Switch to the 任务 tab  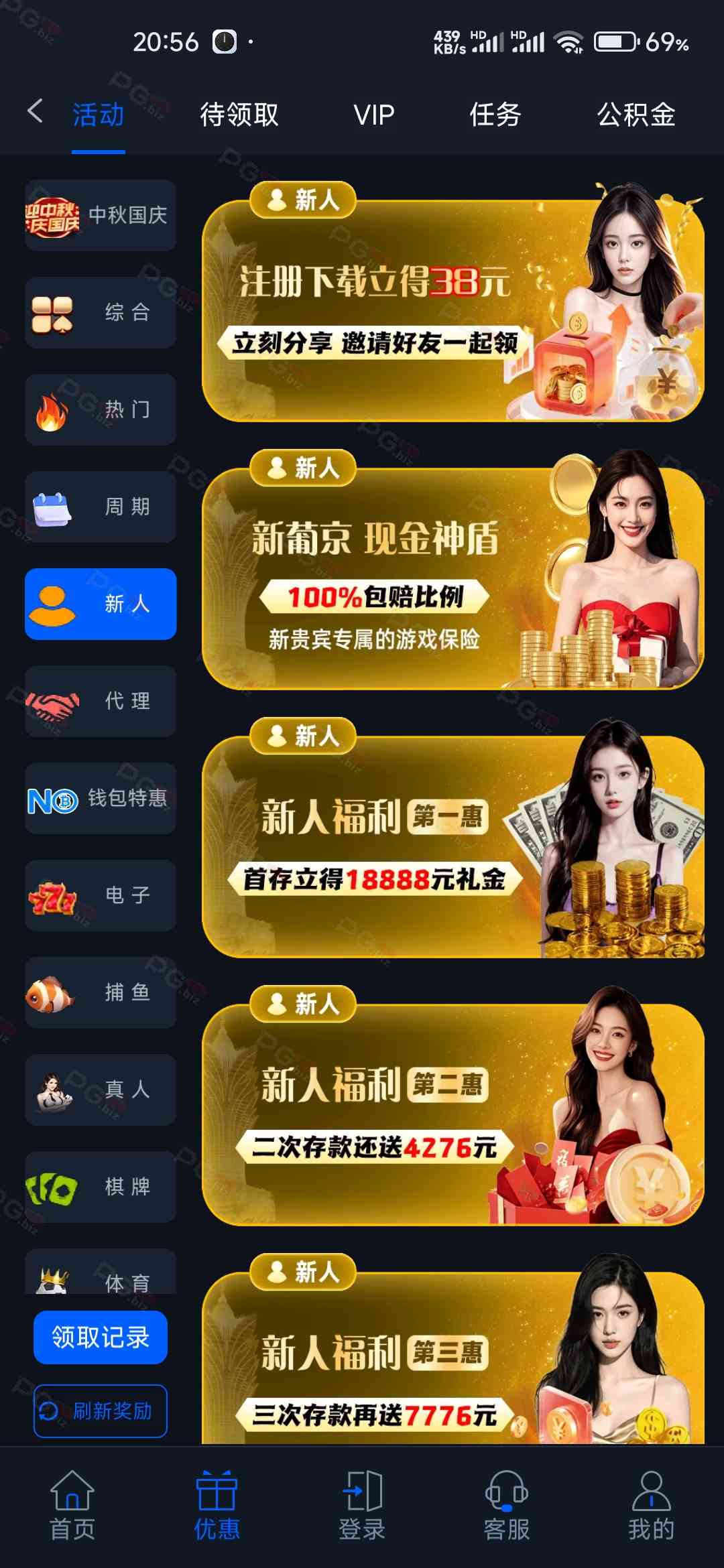495,115
